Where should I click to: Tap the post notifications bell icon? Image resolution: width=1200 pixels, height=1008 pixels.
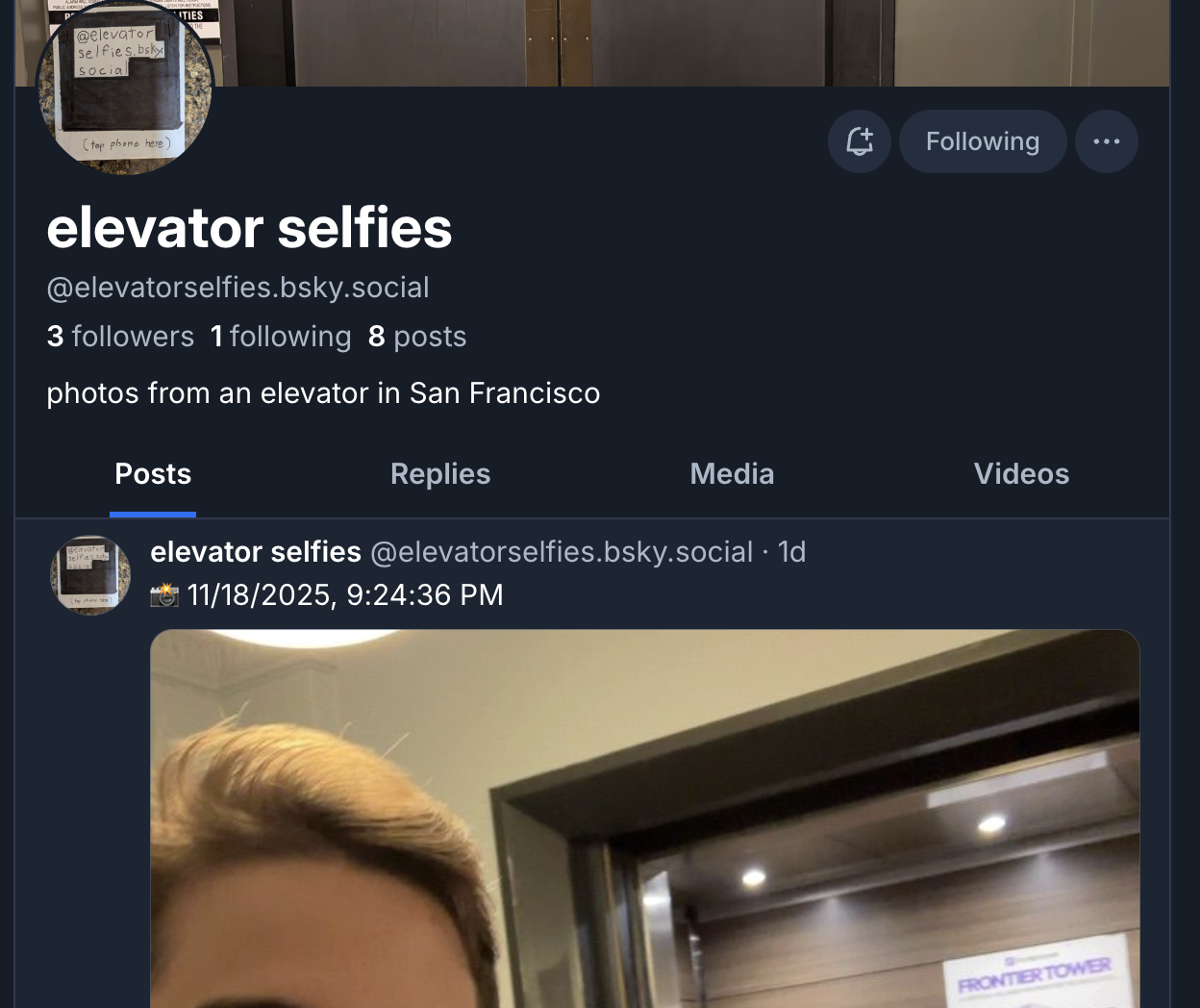(x=859, y=141)
